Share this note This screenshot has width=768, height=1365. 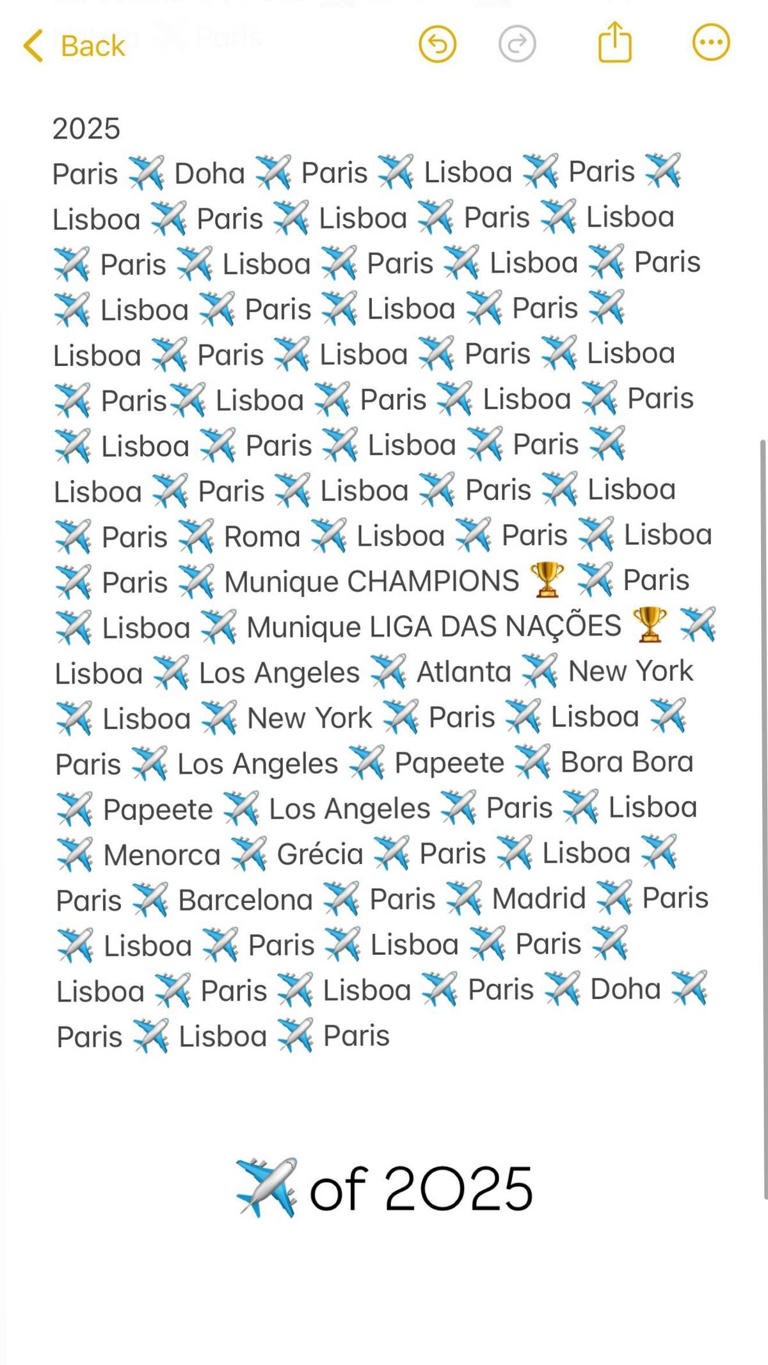(x=614, y=43)
